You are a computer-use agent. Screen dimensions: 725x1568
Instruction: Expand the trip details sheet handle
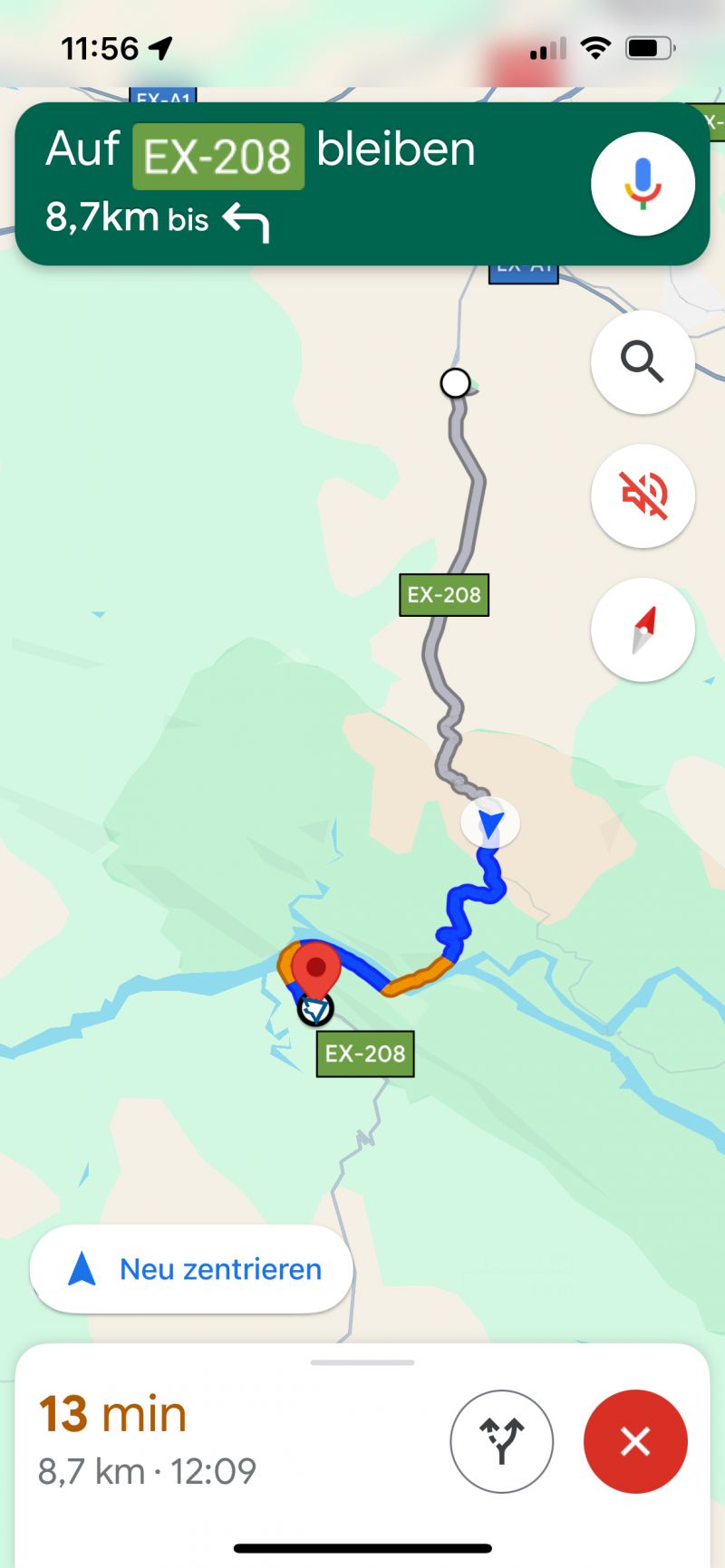362,1362
